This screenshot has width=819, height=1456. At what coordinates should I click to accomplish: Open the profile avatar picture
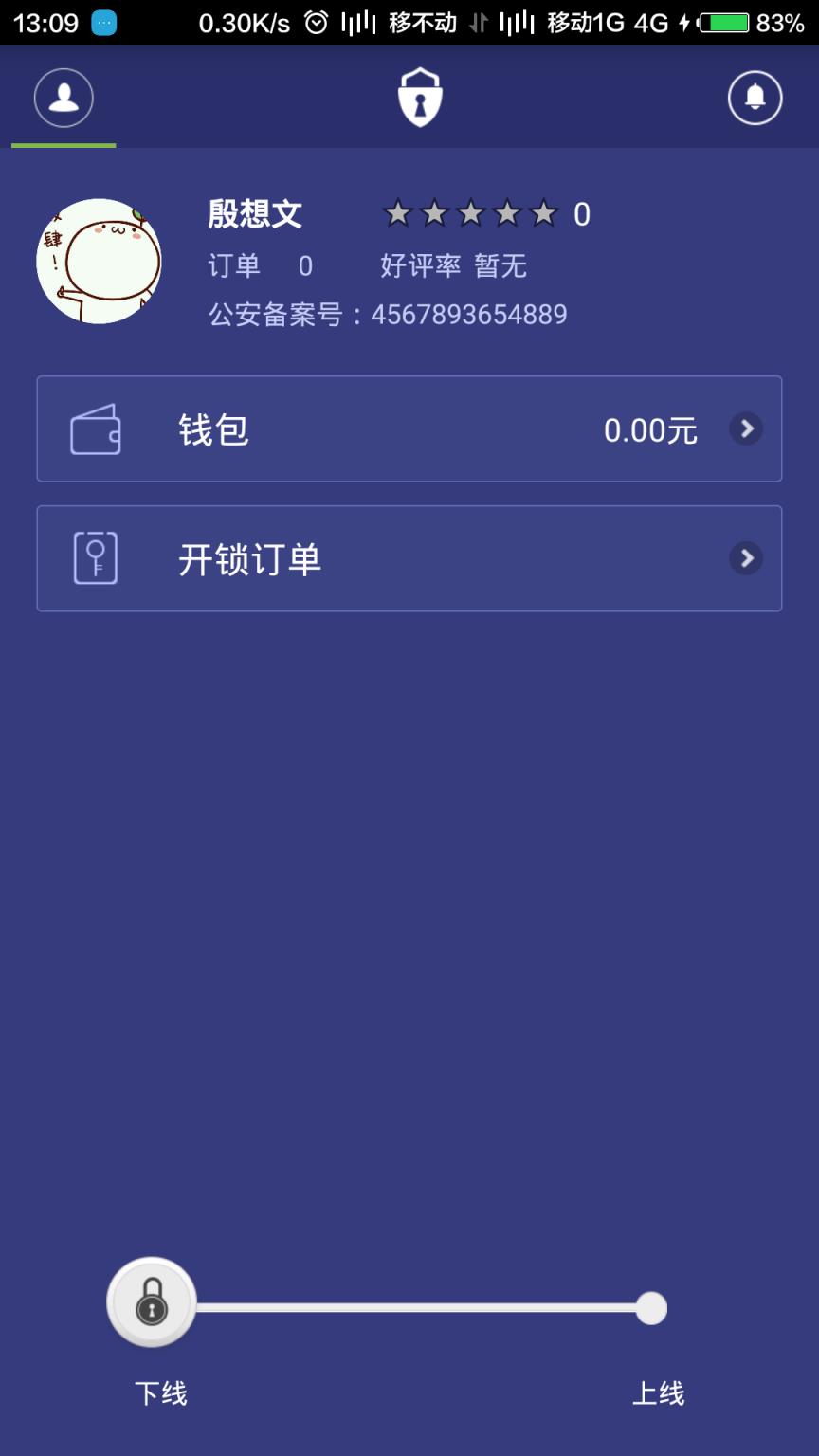(x=98, y=259)
